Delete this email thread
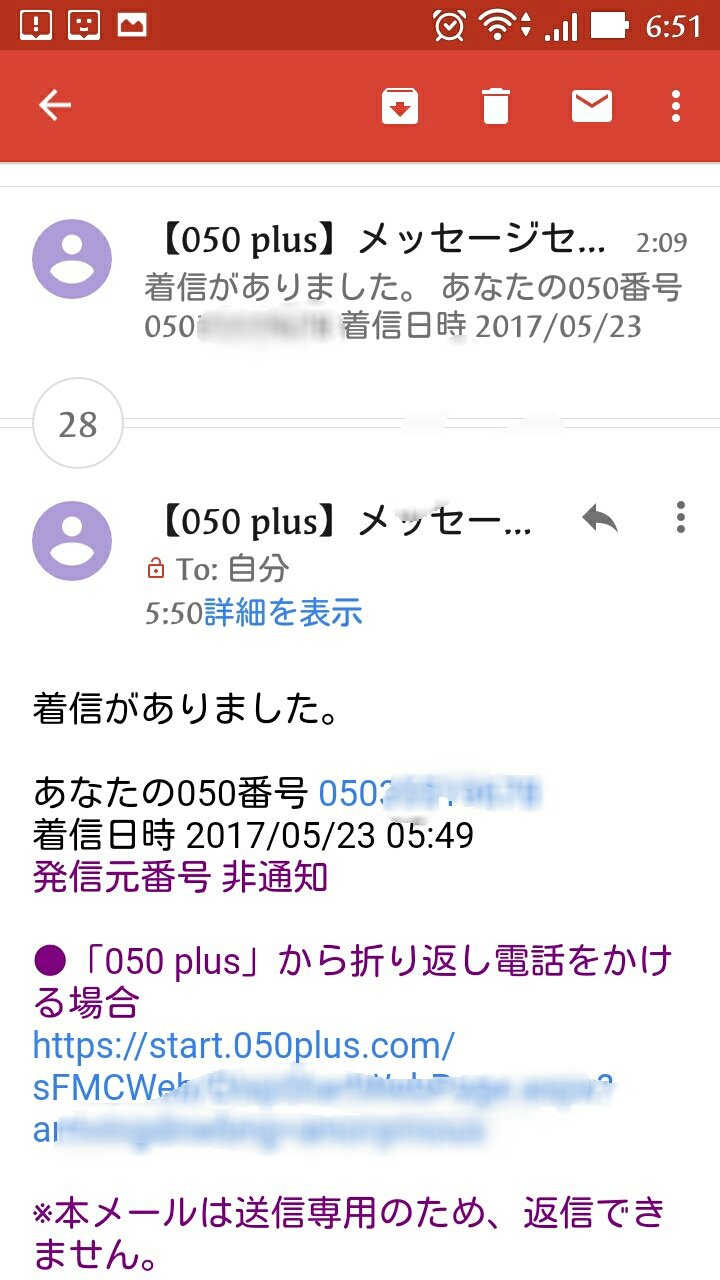 coord(496,106)
